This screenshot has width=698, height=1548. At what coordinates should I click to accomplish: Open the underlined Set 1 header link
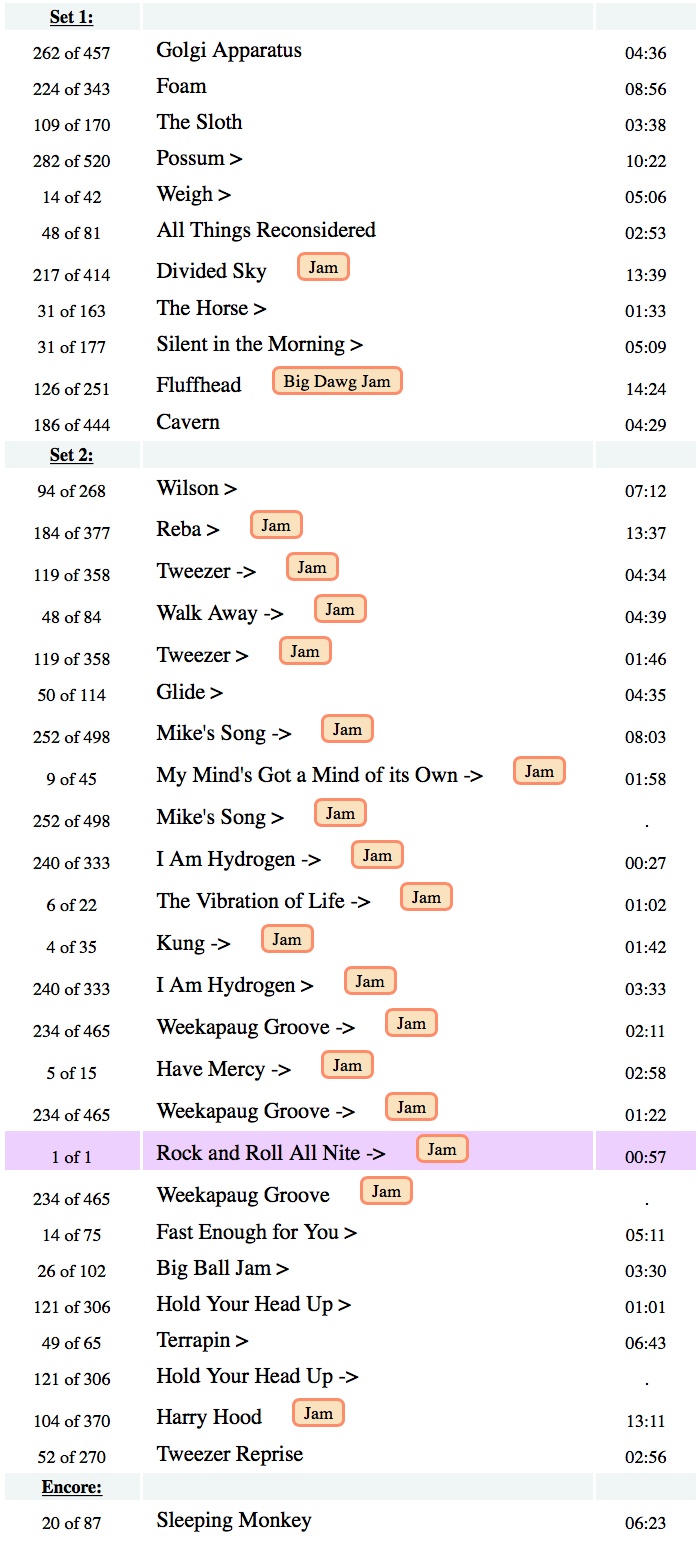tap(71, 17)
